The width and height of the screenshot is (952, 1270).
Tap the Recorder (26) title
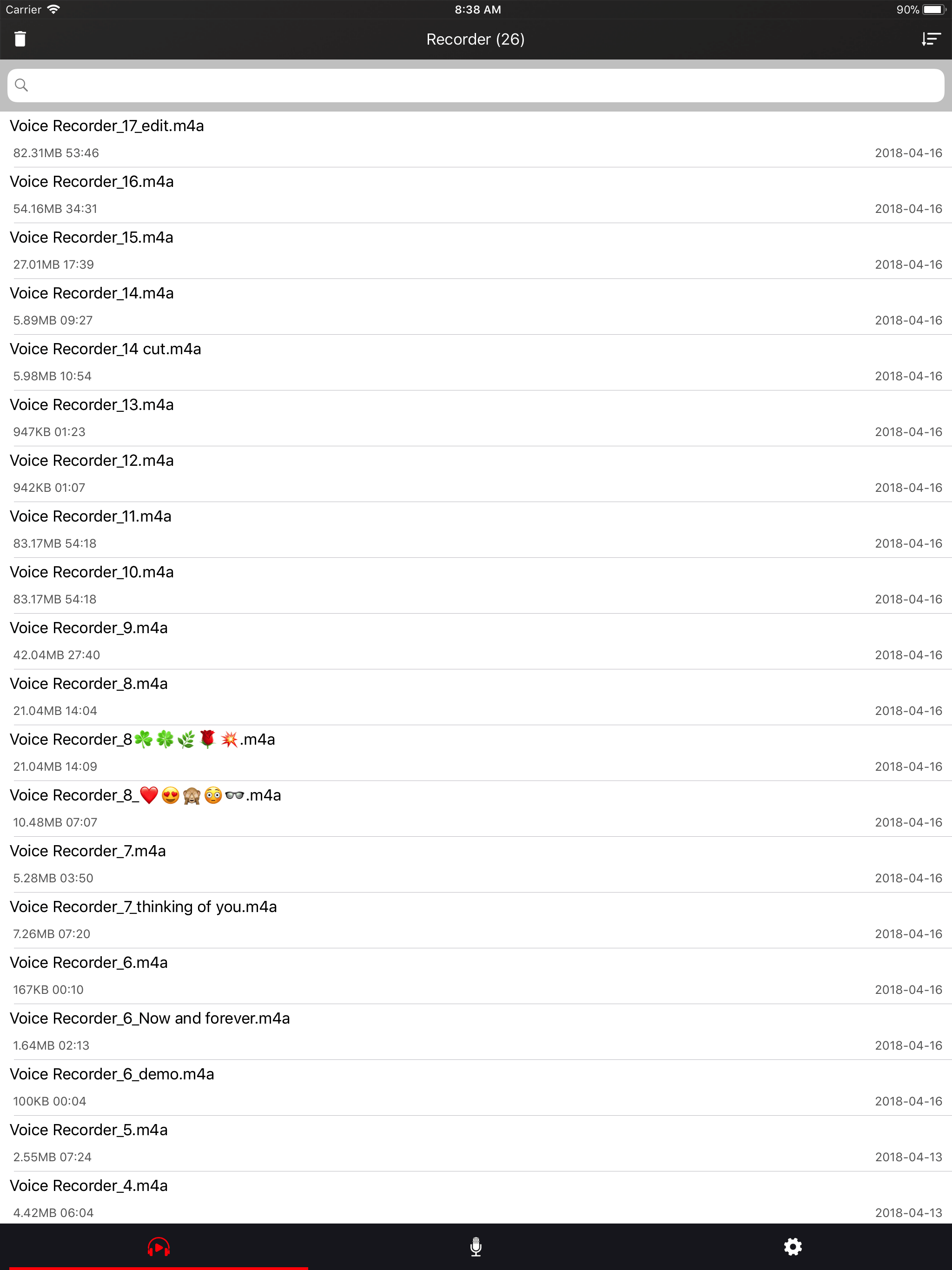click(x=476, y=39)
